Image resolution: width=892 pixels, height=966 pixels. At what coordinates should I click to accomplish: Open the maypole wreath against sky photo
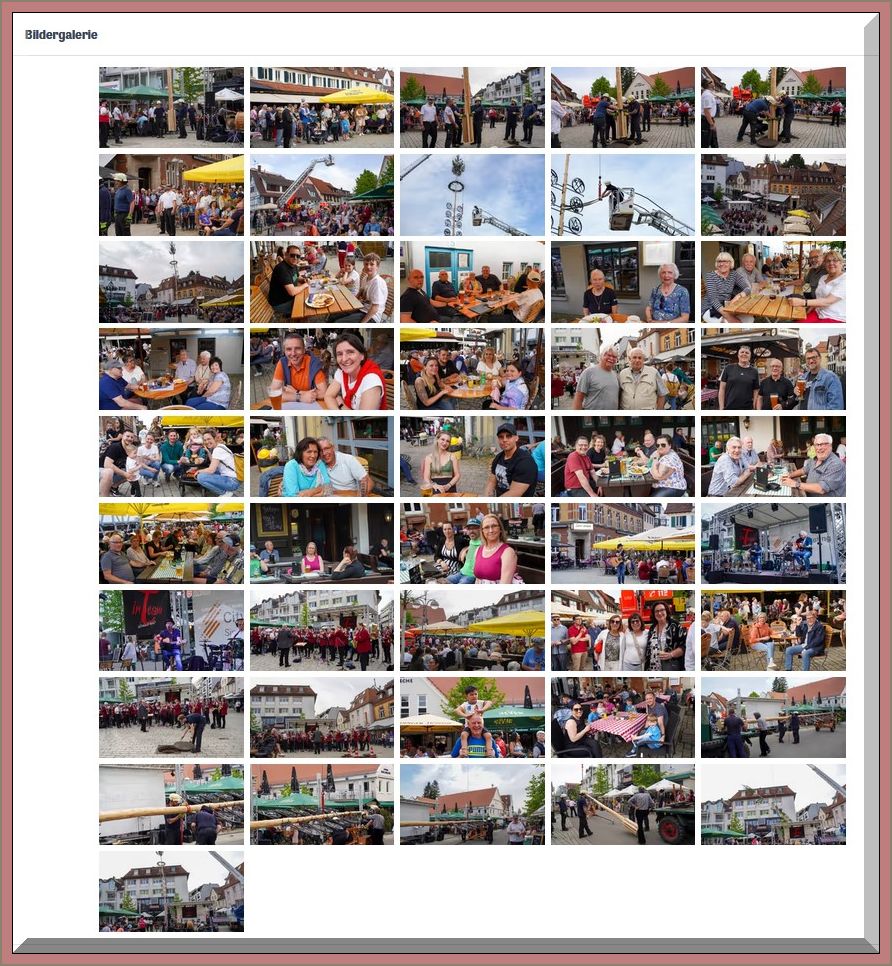pyautogui.click(x=472, y=195)
